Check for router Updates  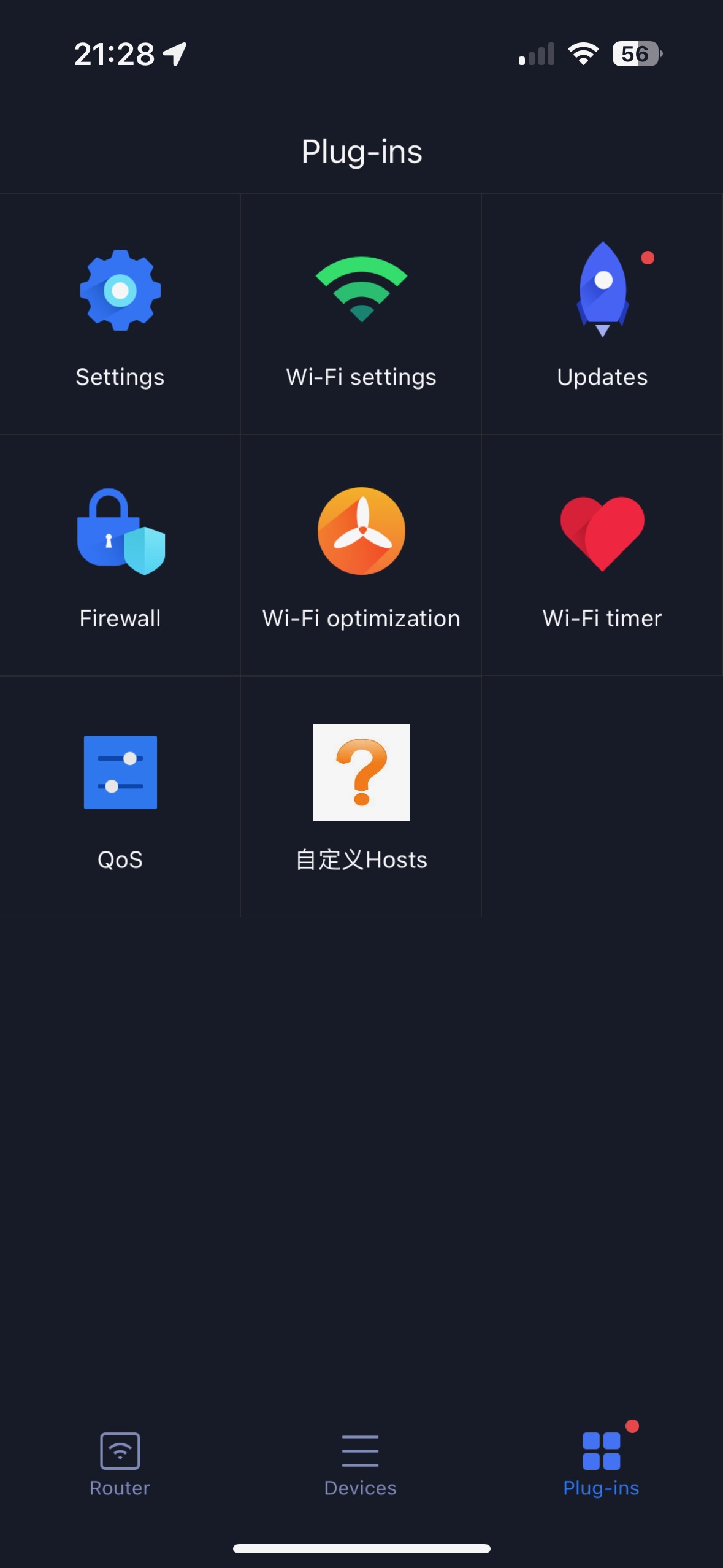tap(602, 315)
